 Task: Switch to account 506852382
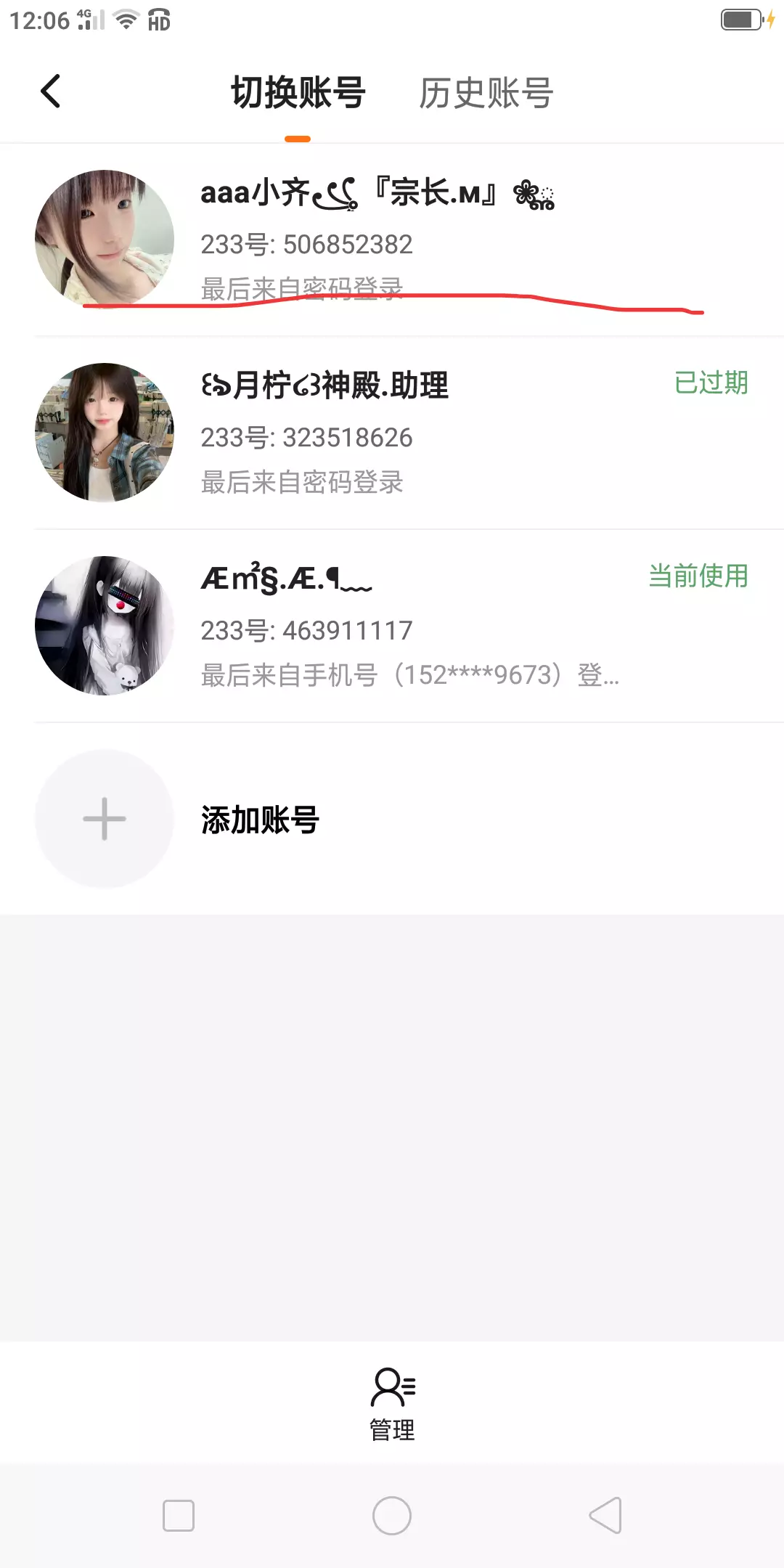[392, 240]
